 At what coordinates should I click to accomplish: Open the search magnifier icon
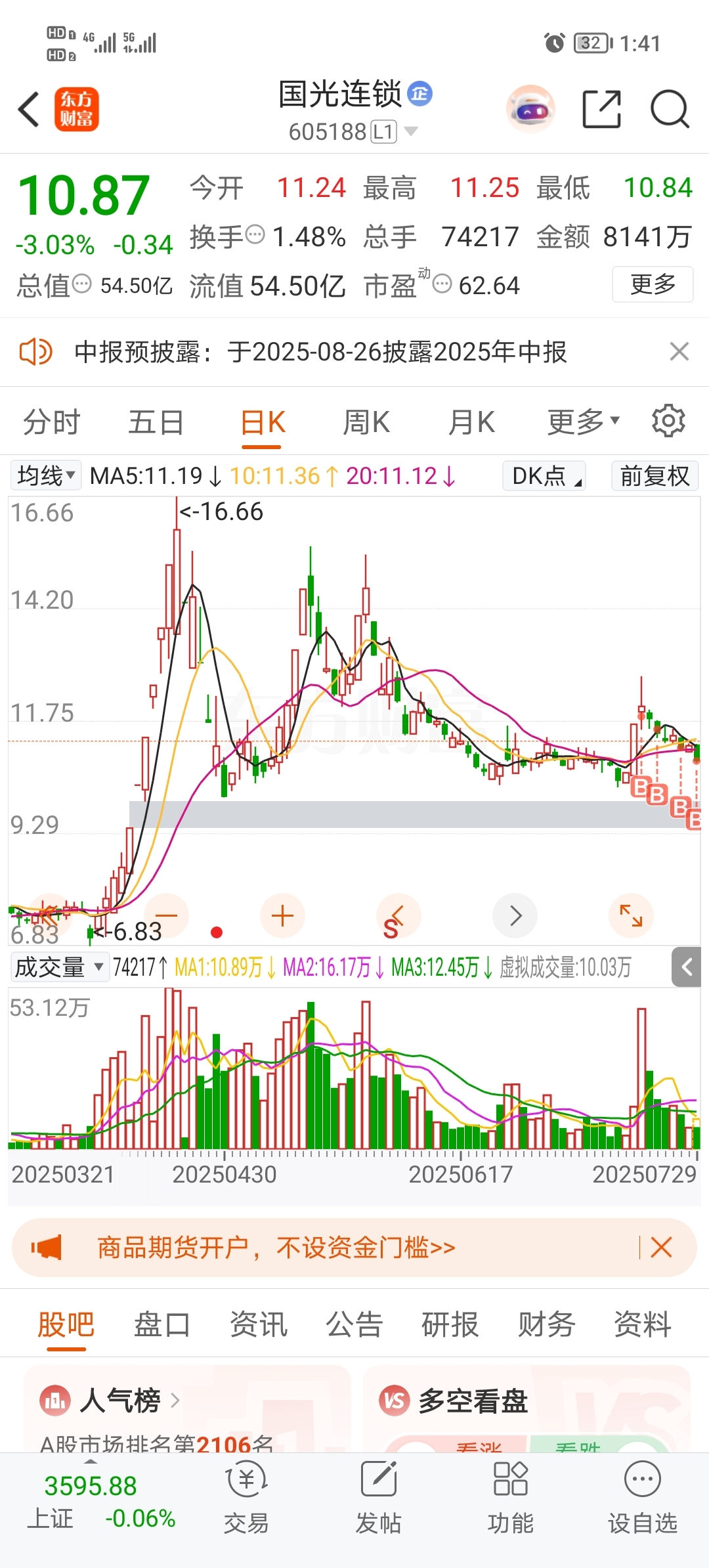click(669, 109)
